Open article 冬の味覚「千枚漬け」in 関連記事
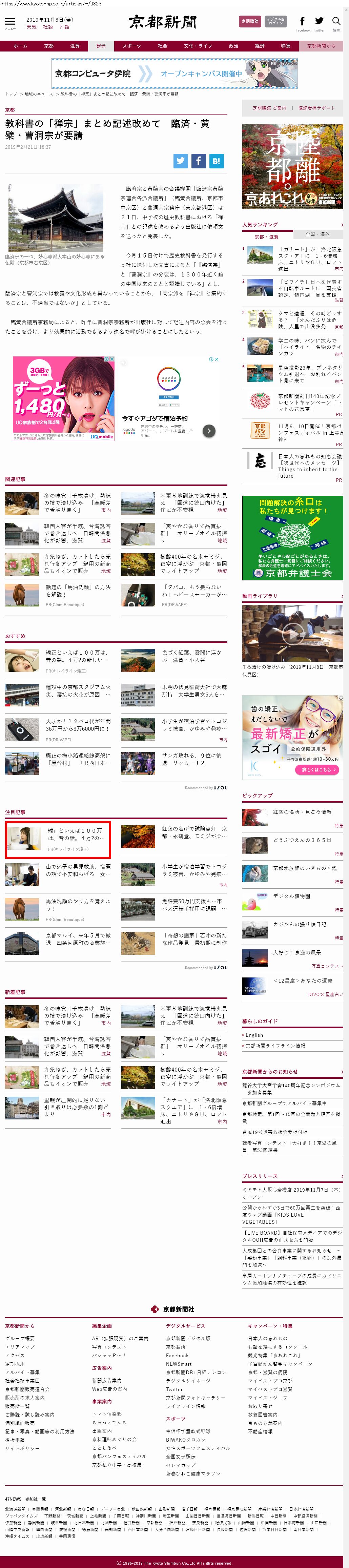The height and width of the screenshot is (1568, 349). pyautogui.click(x=77, y=499)
